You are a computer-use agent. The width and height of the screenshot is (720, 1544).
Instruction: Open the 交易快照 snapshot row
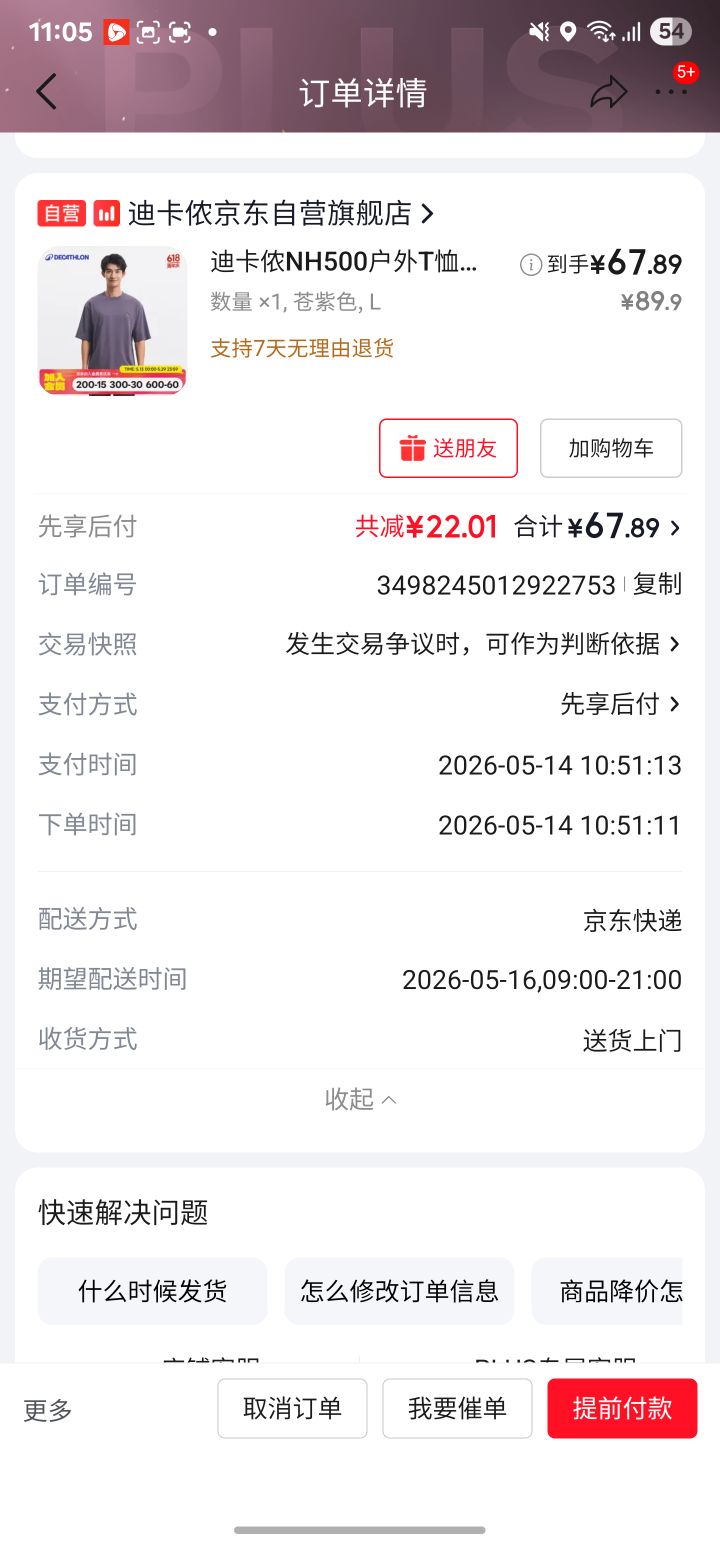click(x=360, y=645)
